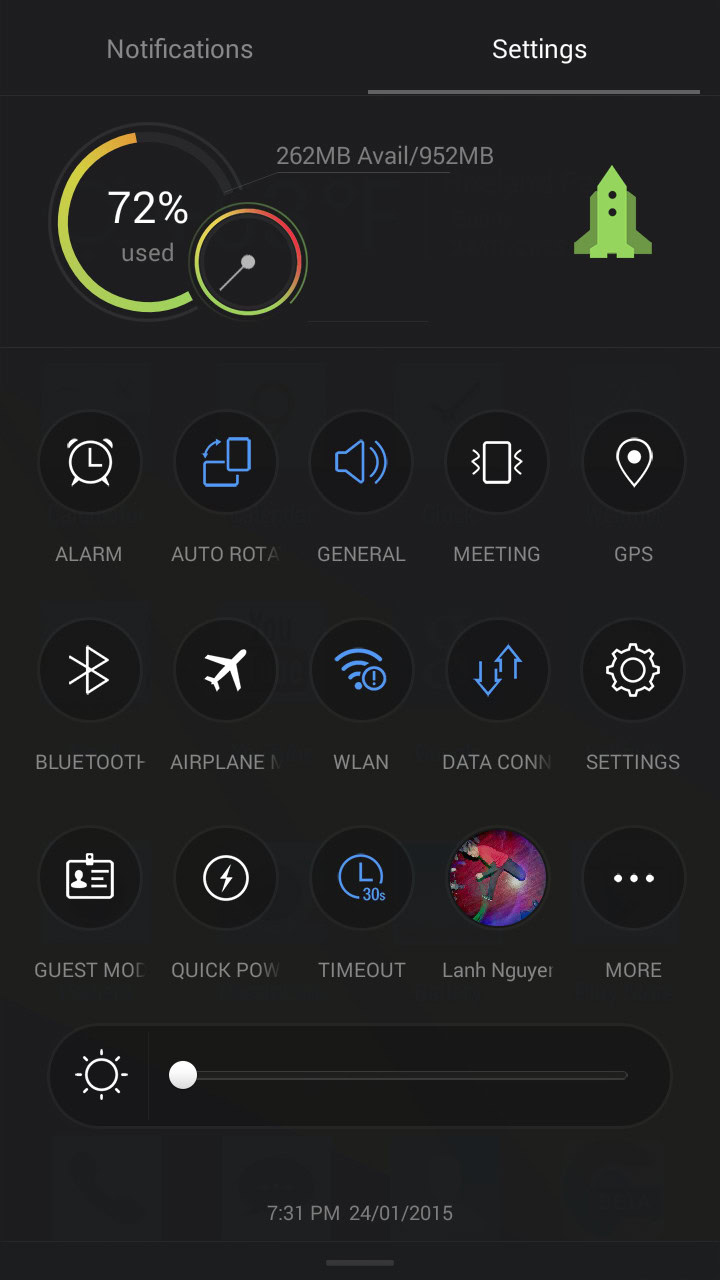Switch to the Notifications tab

tap(180, 49)
